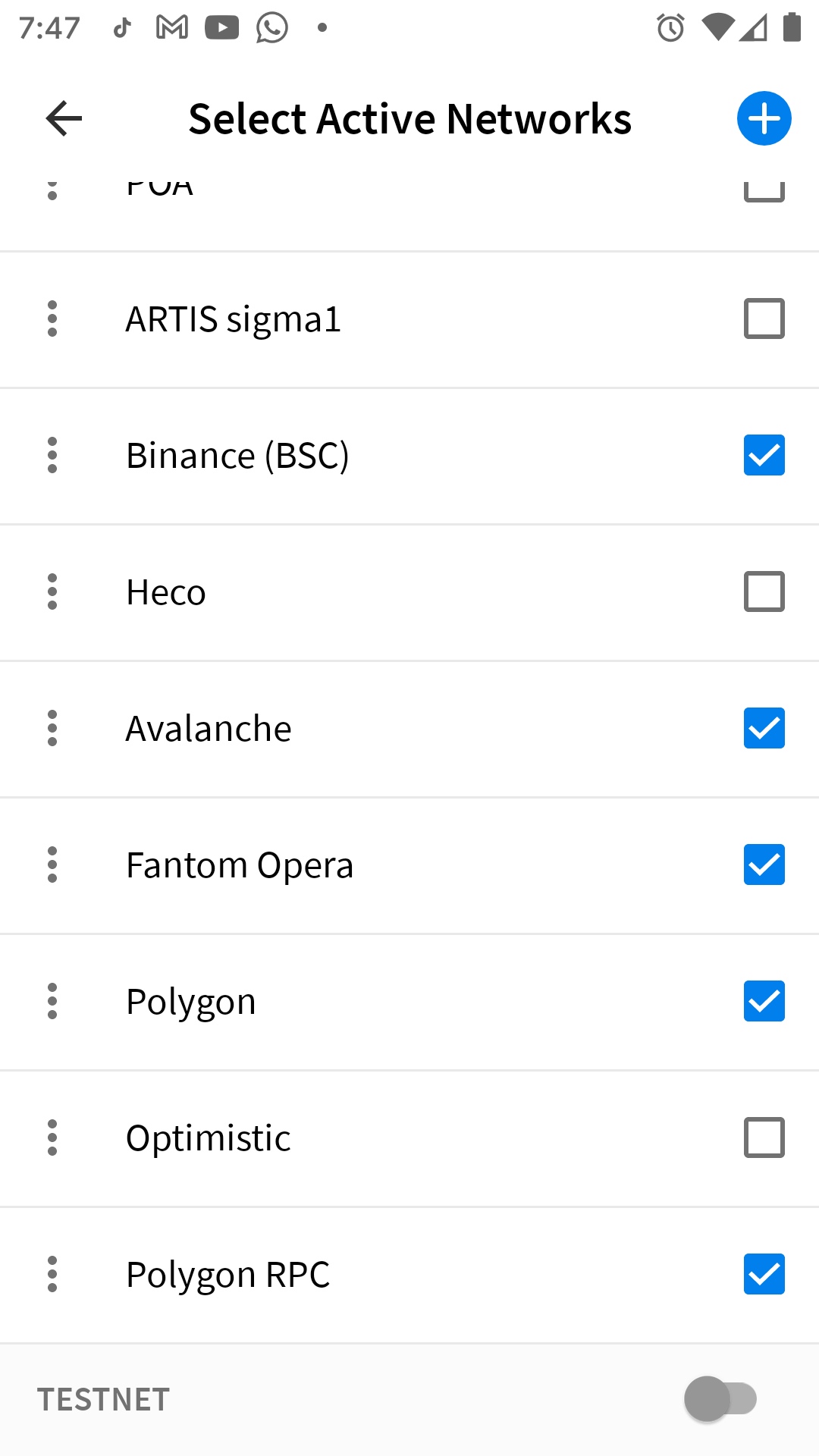This screenshot has width=819, height=1456.
Task: Click the drag handle beside Fantom Opera
Action: (52, 864)
